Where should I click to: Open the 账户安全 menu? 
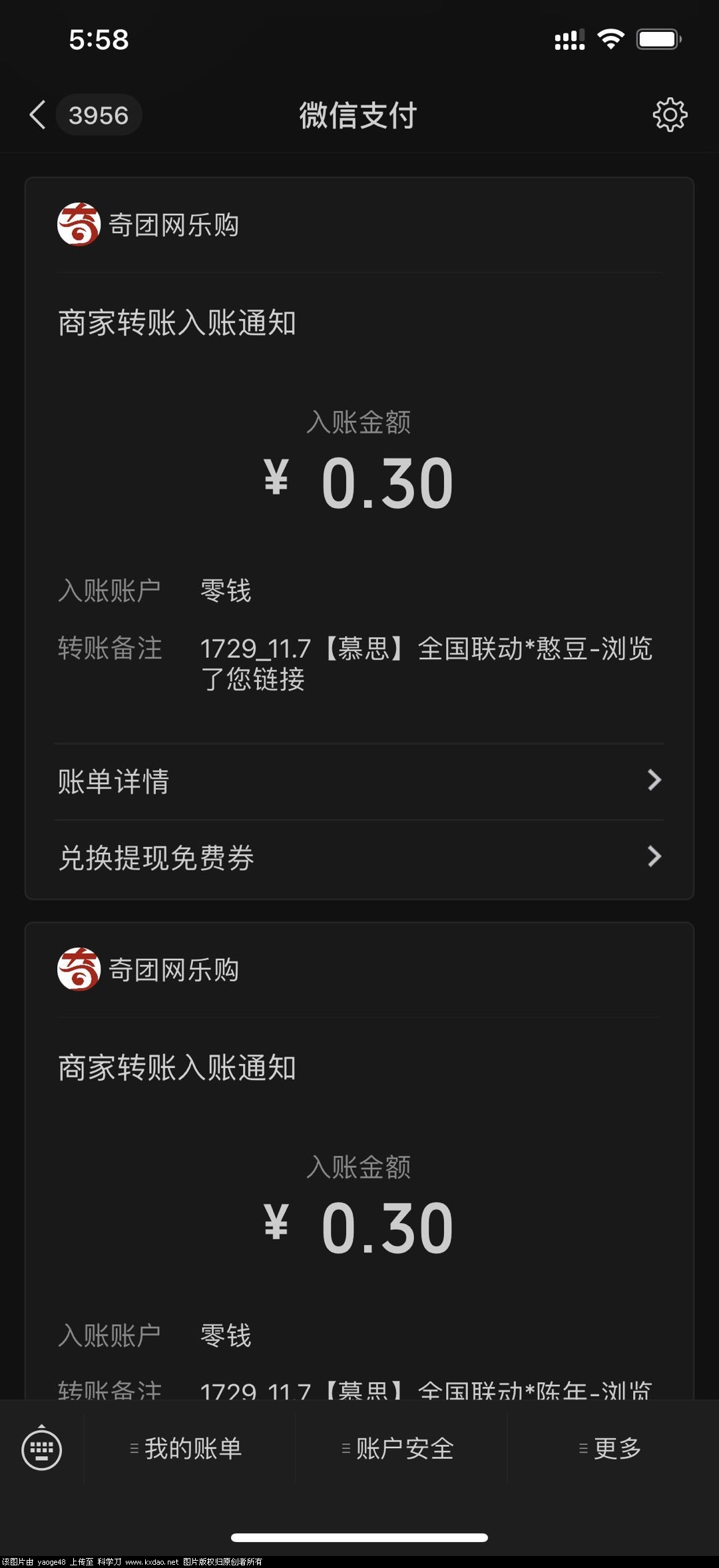tap(399, 1449)
